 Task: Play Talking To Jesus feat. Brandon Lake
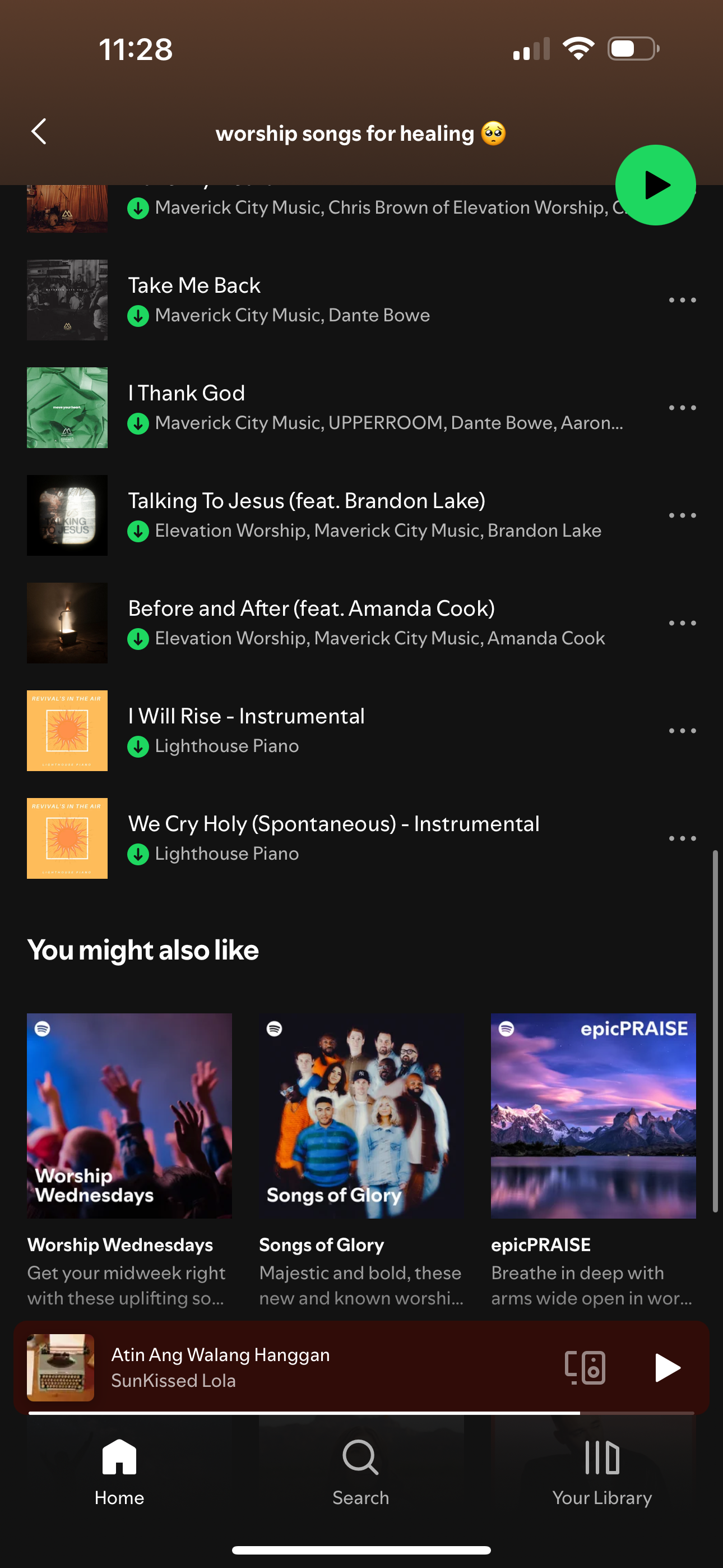click(x=304, y=515)
